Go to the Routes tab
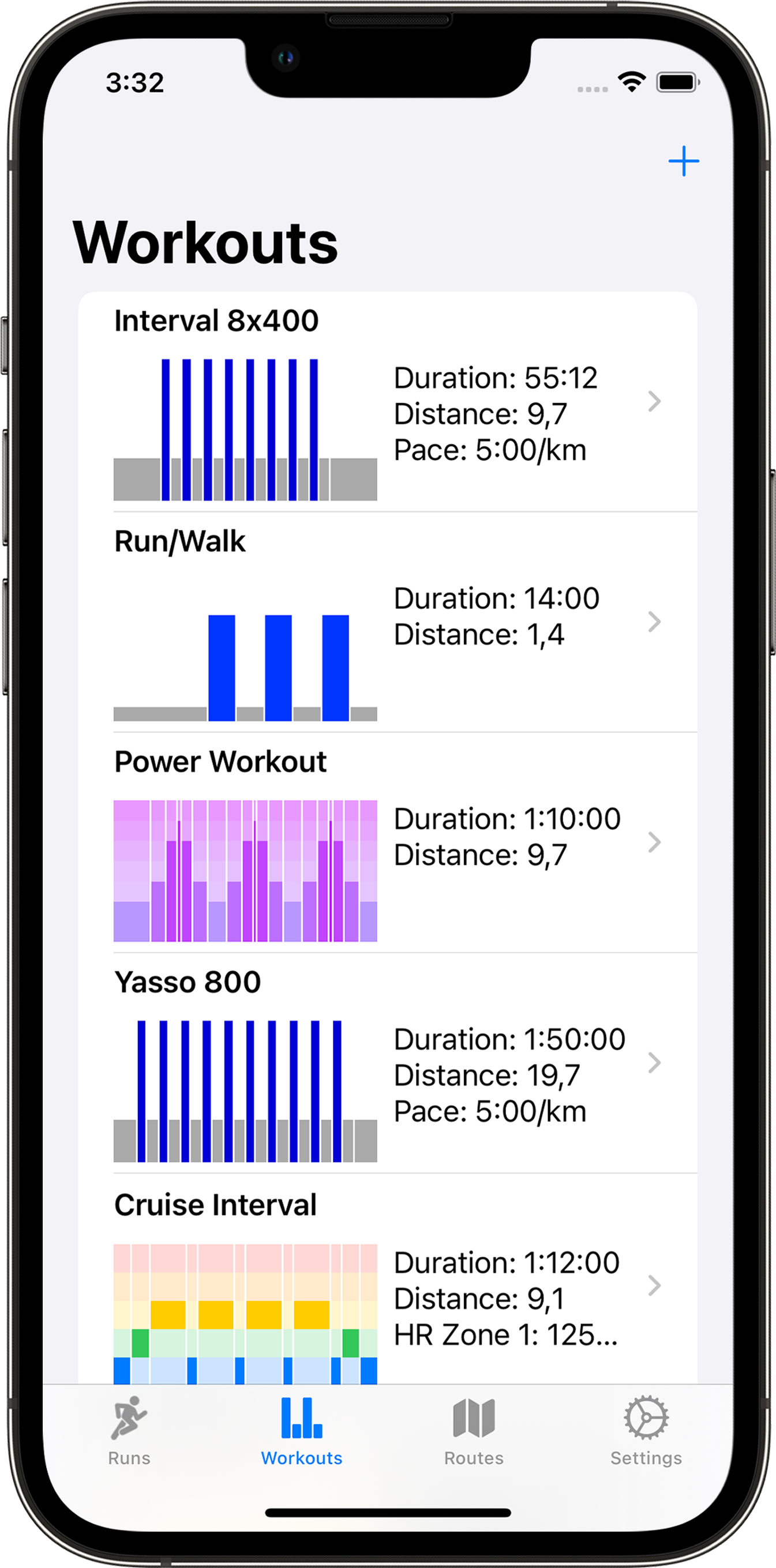The width and height of the screenshot is (776, 1568). pos(474,1432)
